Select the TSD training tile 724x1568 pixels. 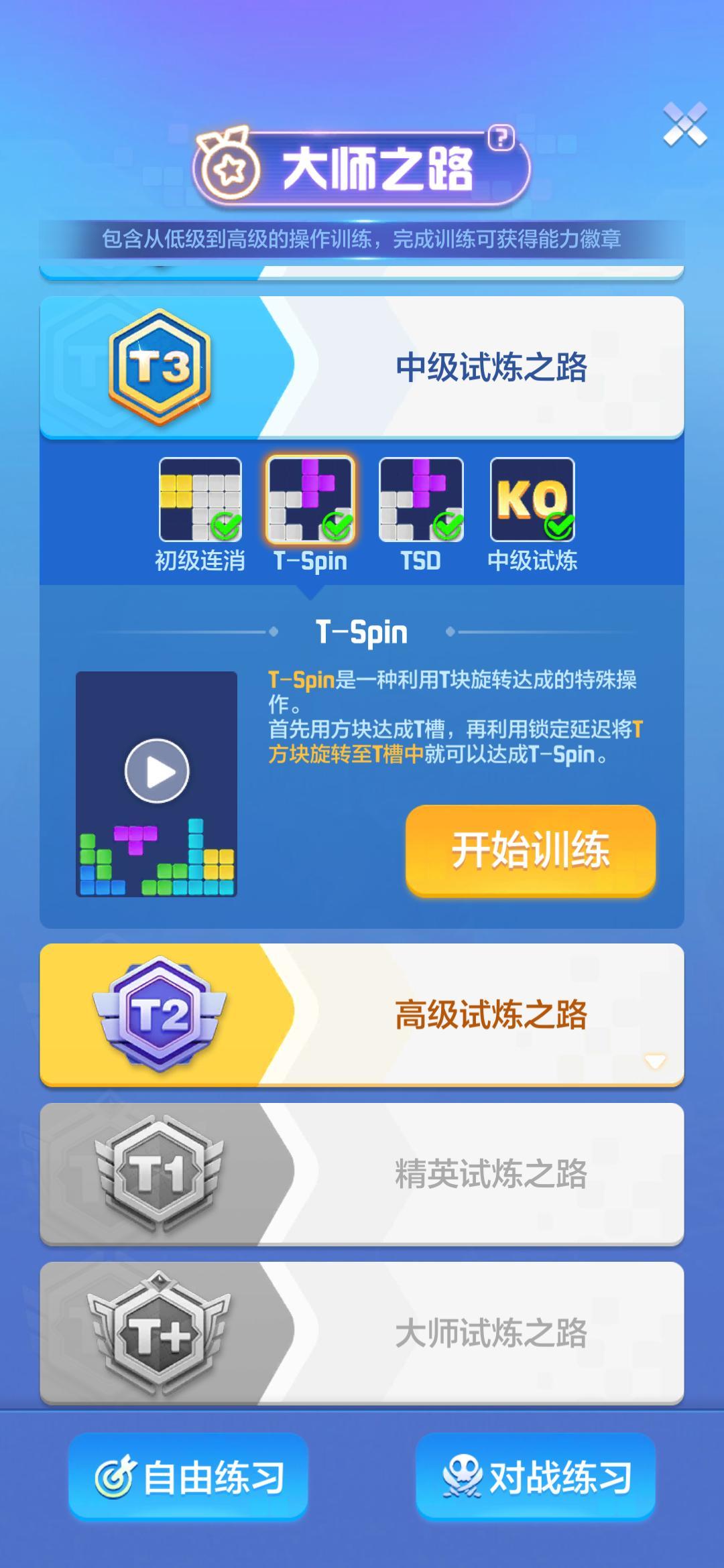pos(421,500)
